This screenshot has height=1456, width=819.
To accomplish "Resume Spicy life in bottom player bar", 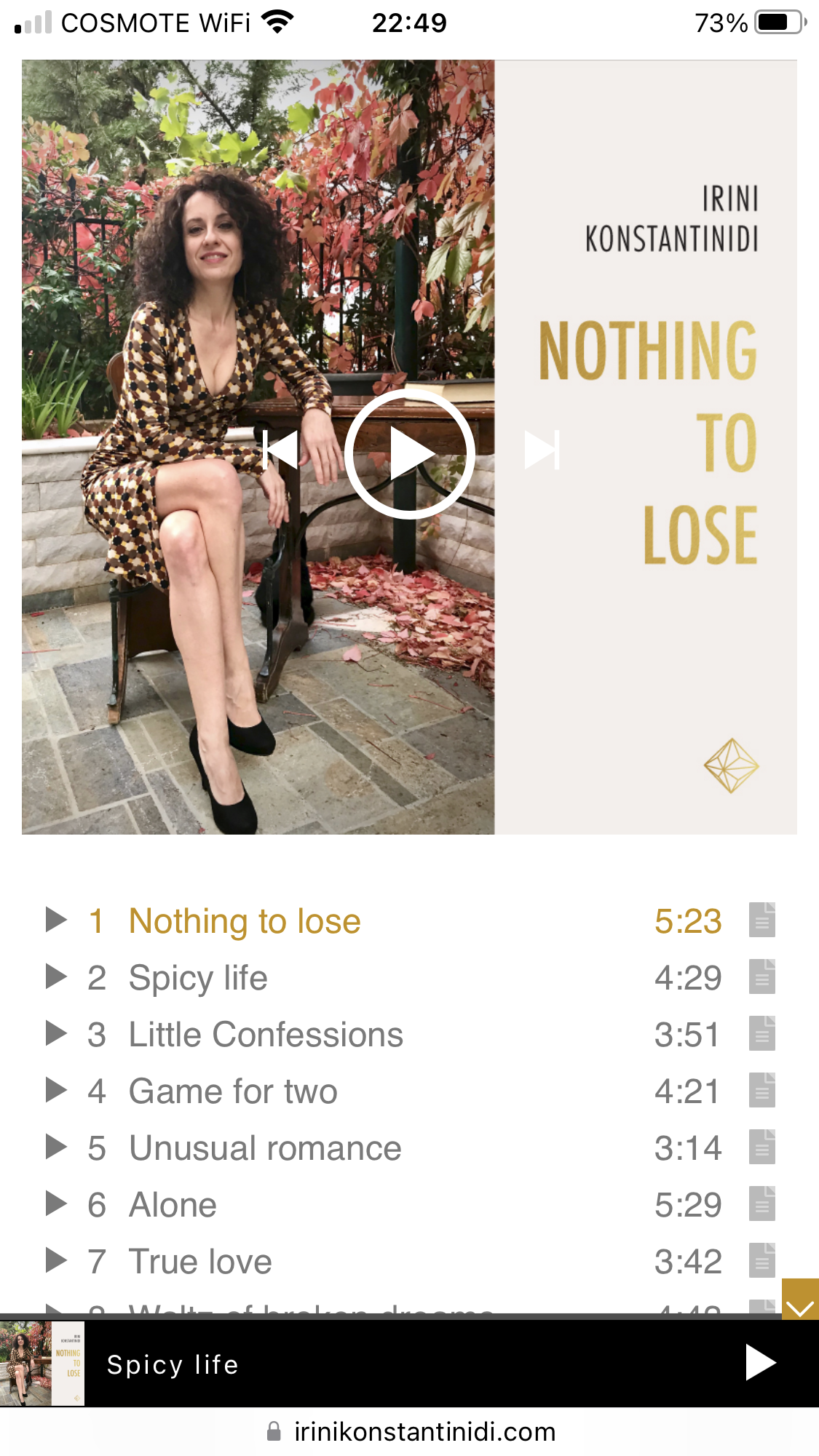I will coord(761,1362).
